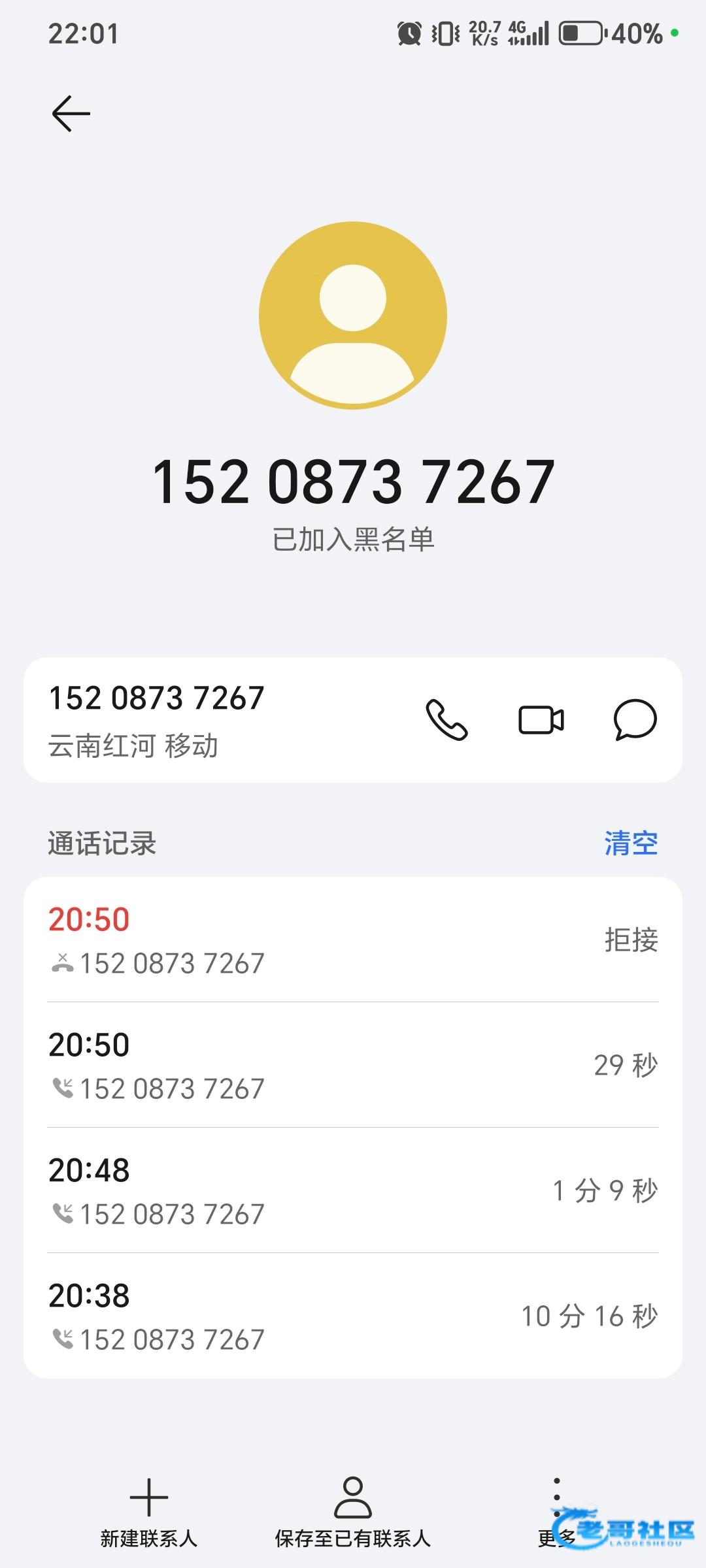
Task: Open the rejected 20:50 call record
Action: click(353, 940)
